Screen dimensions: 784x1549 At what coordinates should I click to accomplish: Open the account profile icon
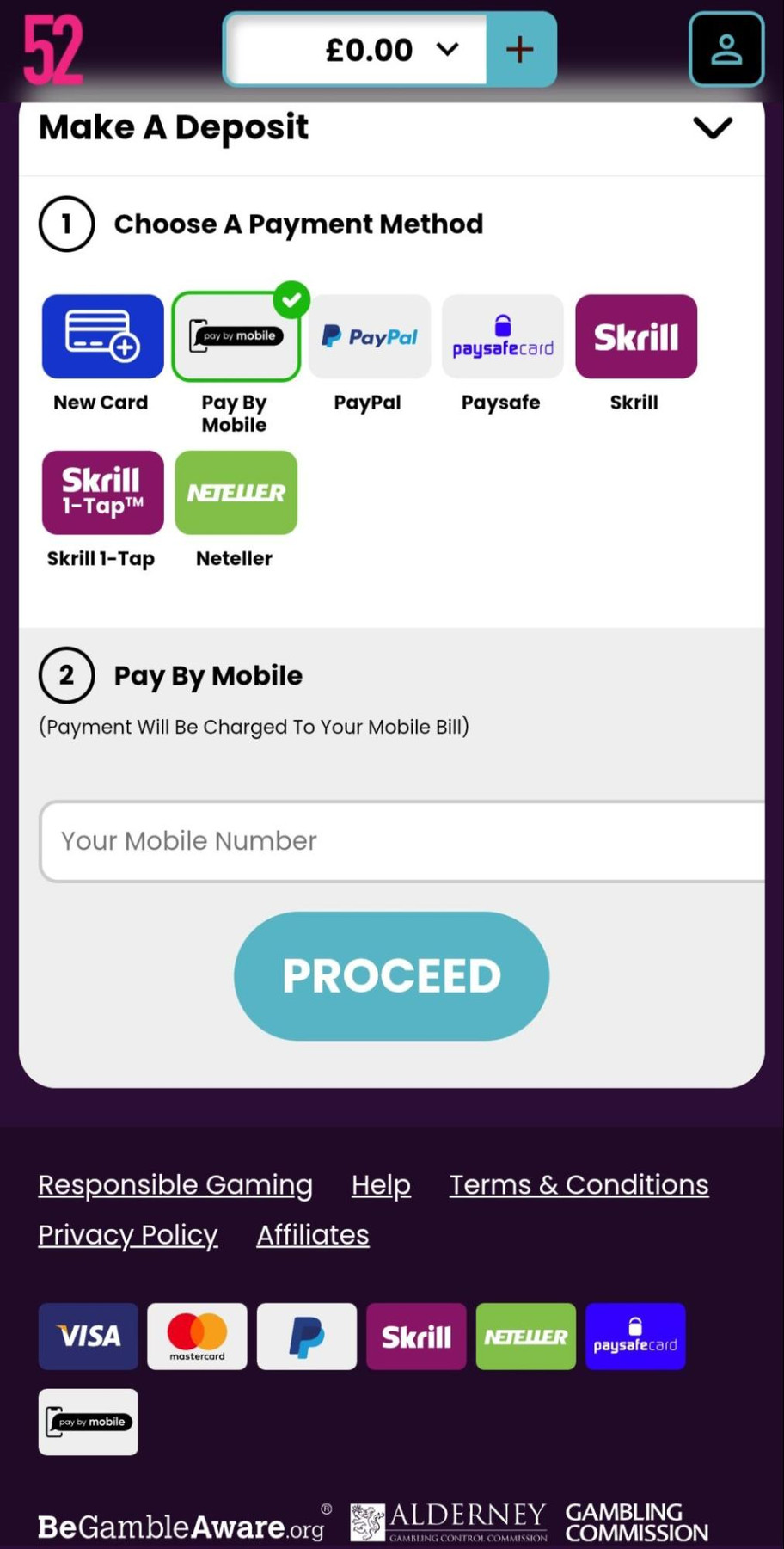(x=726, y=49)
